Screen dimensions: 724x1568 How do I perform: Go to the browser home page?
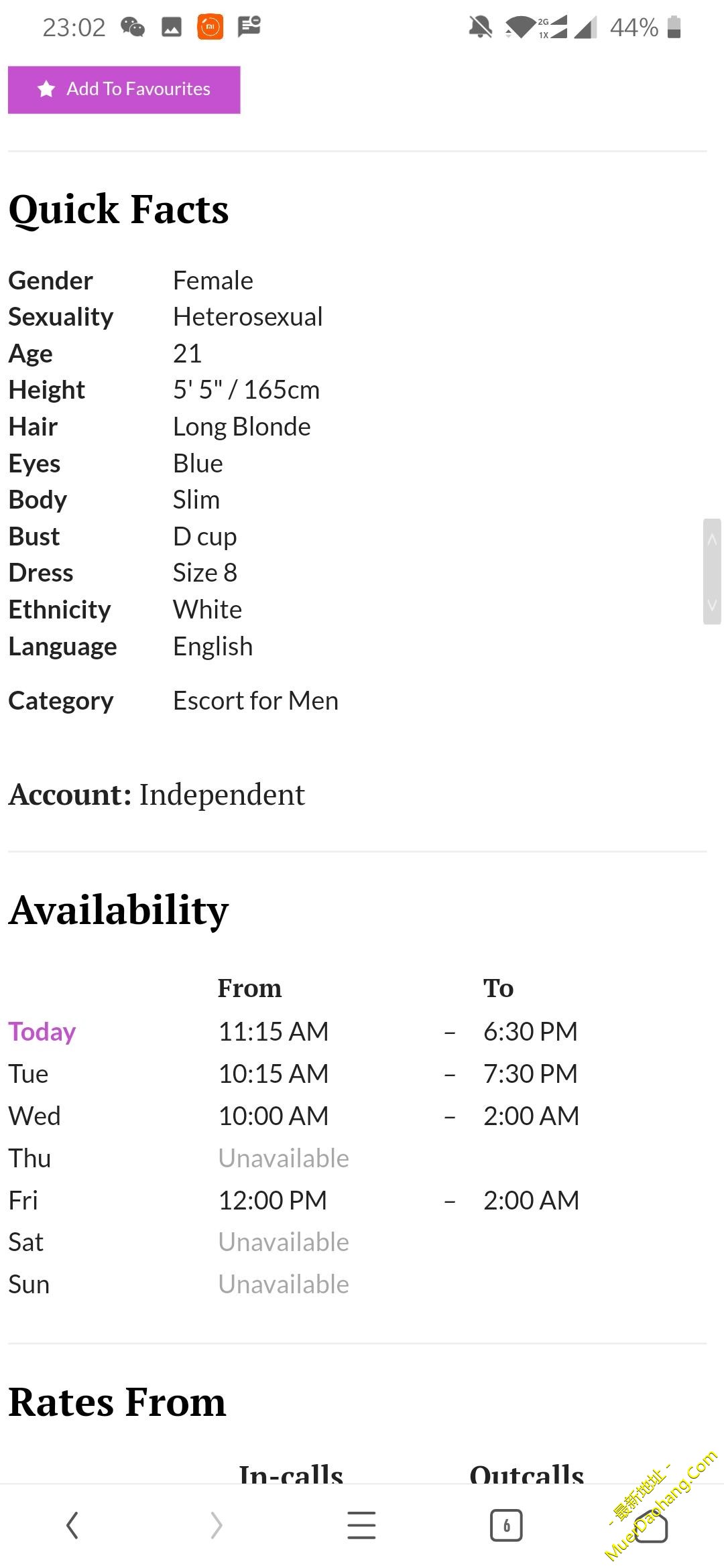click(651, 1526)
